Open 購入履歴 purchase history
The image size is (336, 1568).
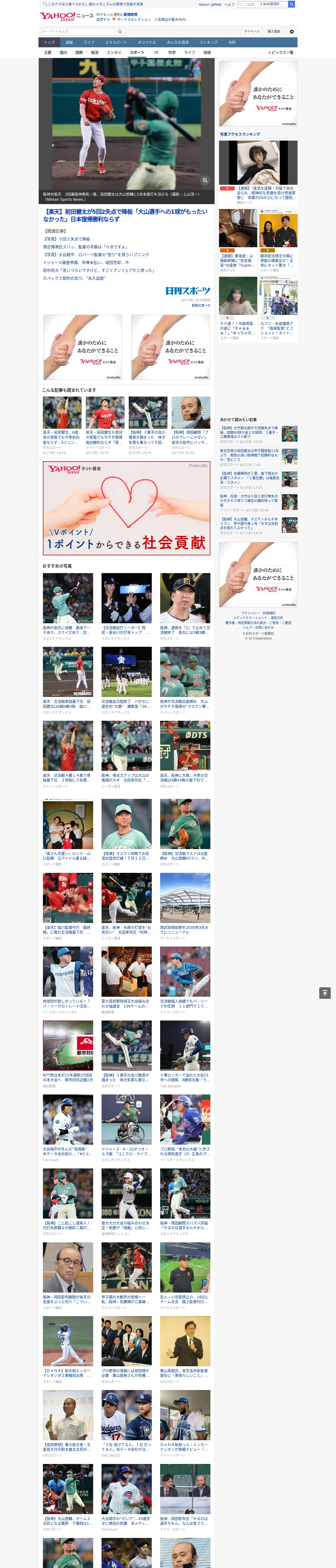tap(274, 31)
